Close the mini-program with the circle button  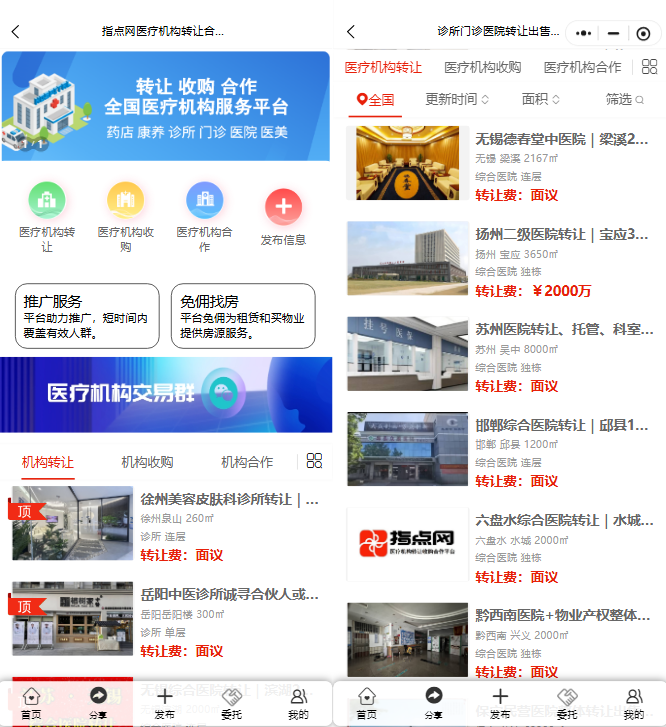[x=643, y=33]
